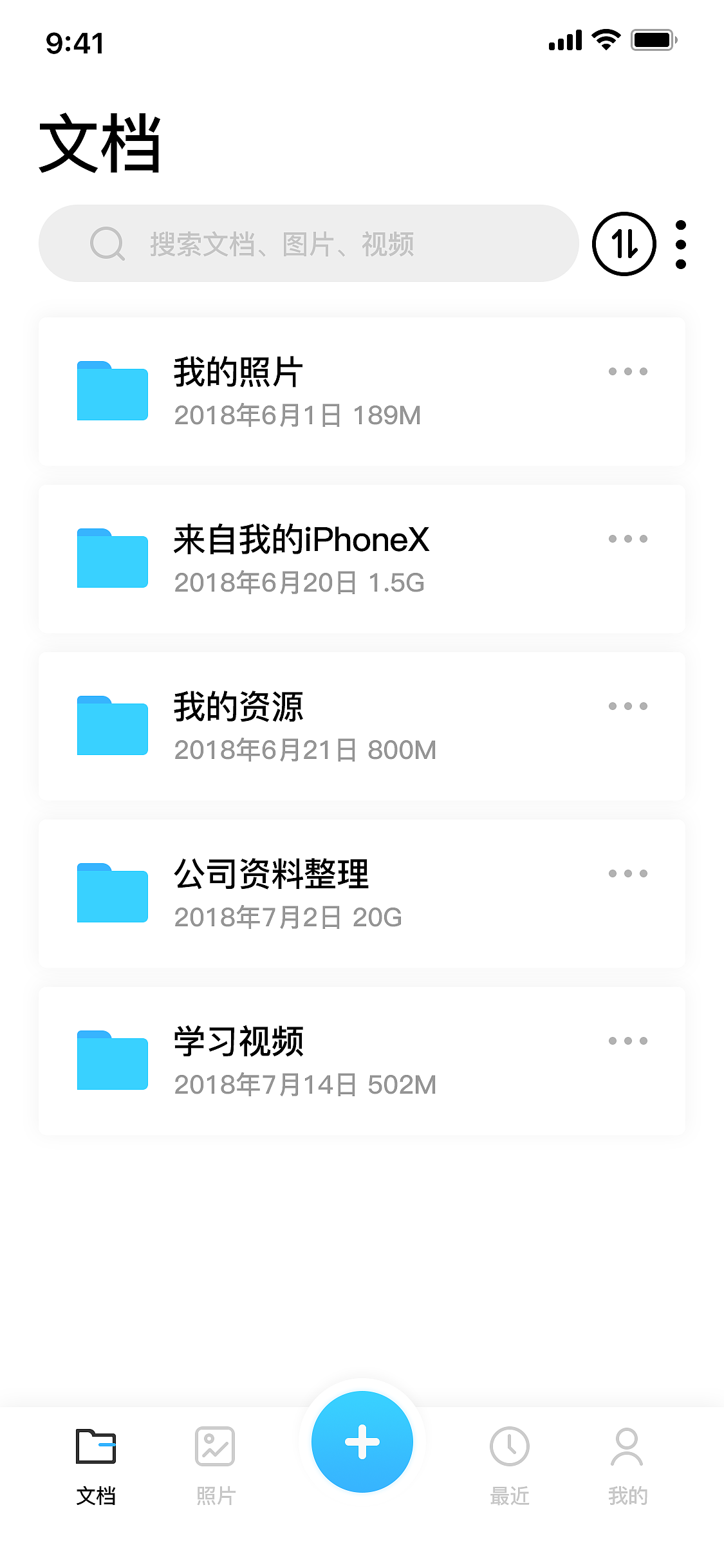Expand options for the 我的资源 folder

point(627,706)
